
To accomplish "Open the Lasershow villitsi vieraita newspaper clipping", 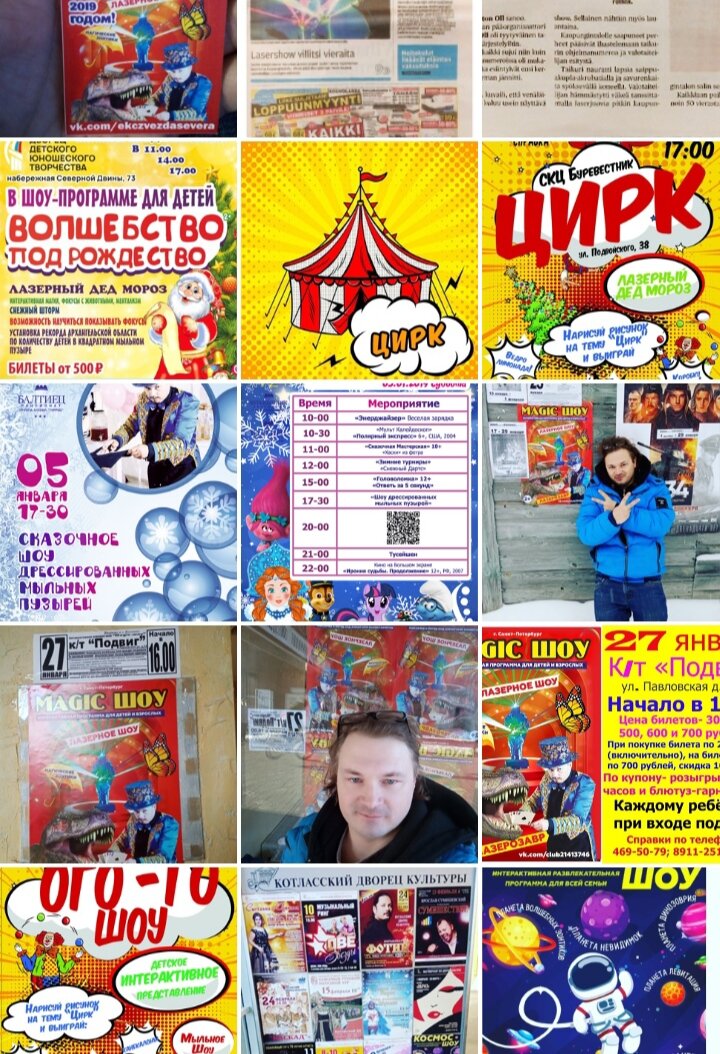I will tap(359, 68).
